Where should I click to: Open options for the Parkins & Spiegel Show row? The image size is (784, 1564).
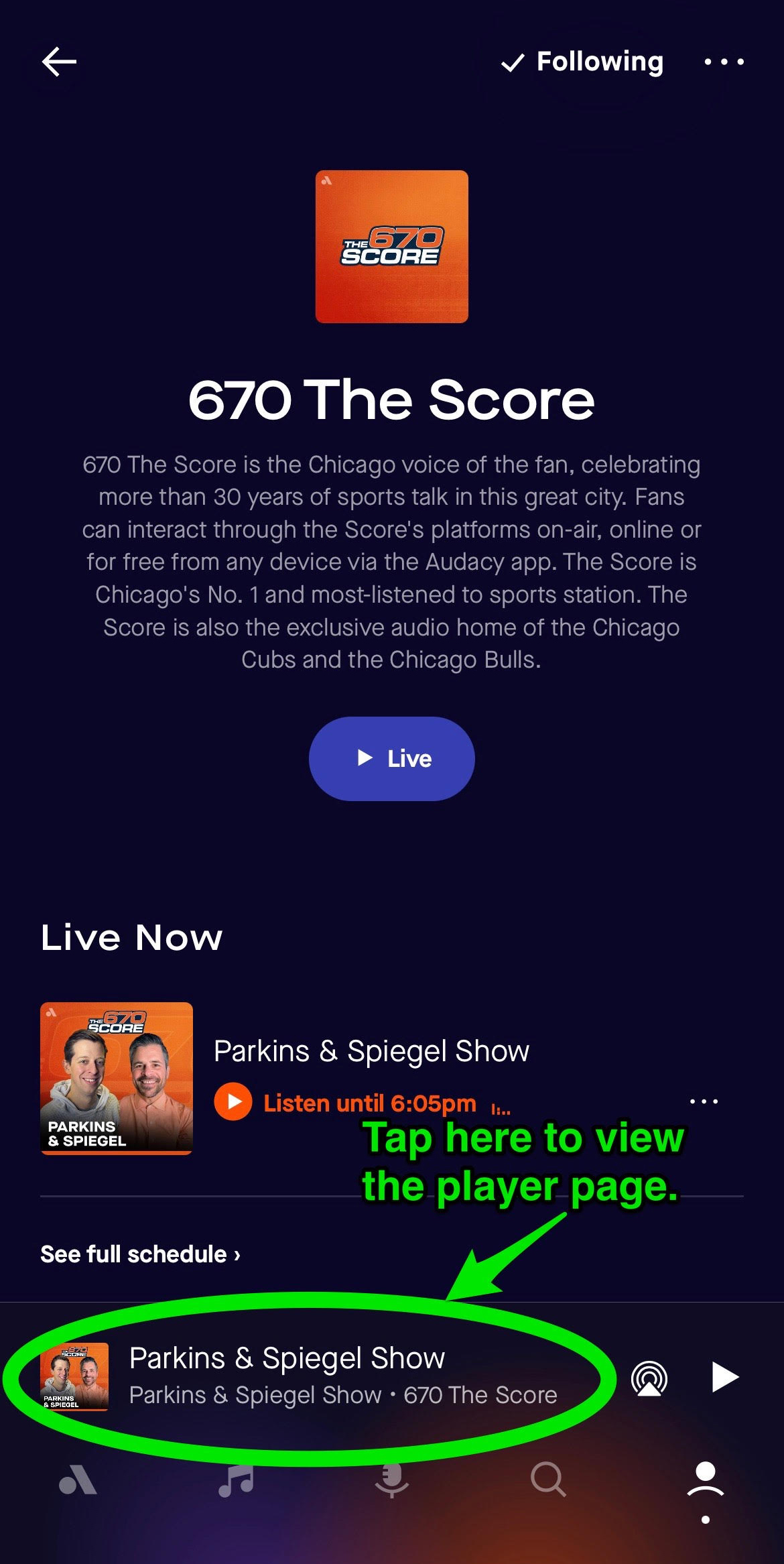tap(704, 1101)
